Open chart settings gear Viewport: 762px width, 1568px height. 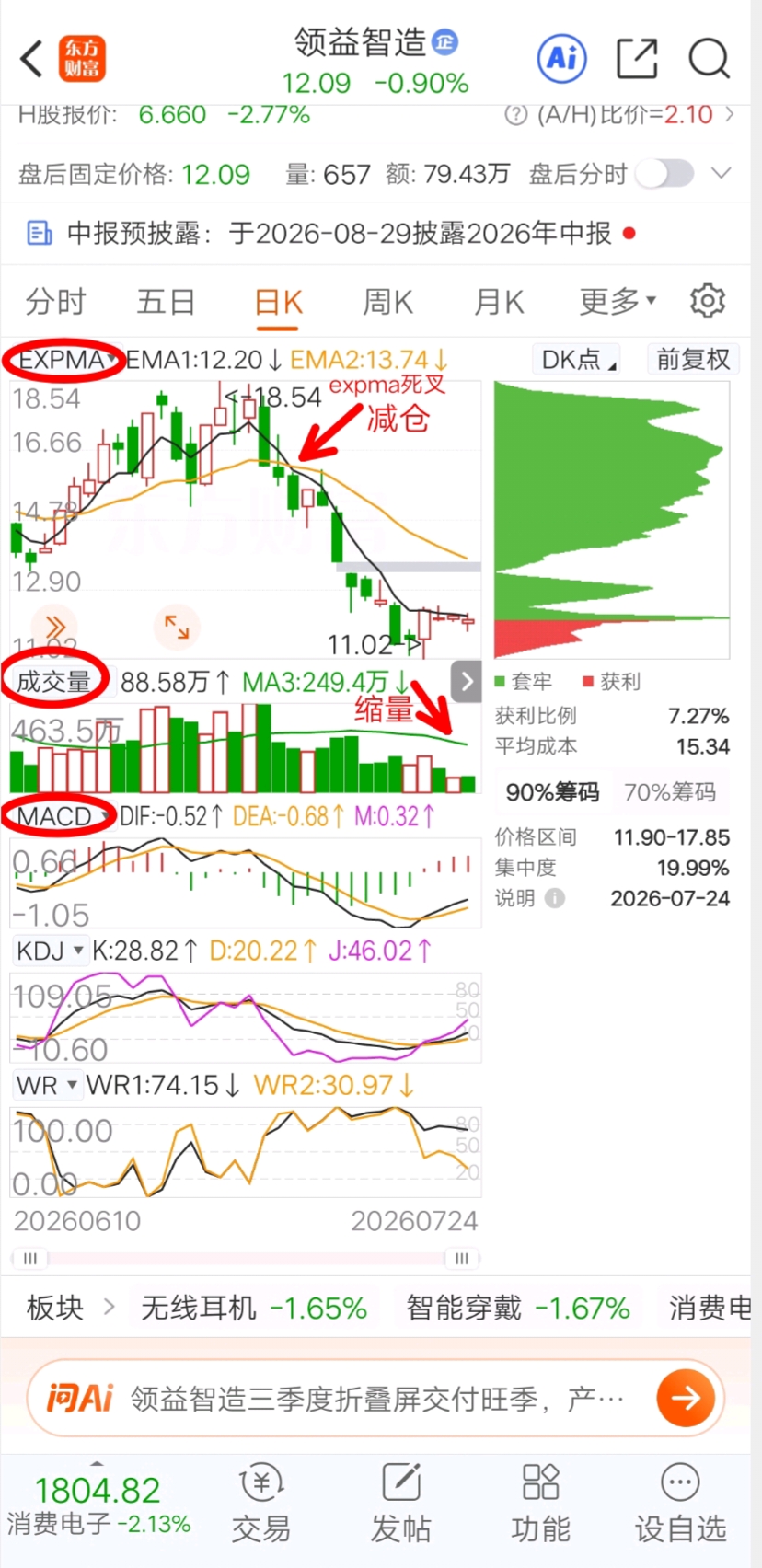708,301
